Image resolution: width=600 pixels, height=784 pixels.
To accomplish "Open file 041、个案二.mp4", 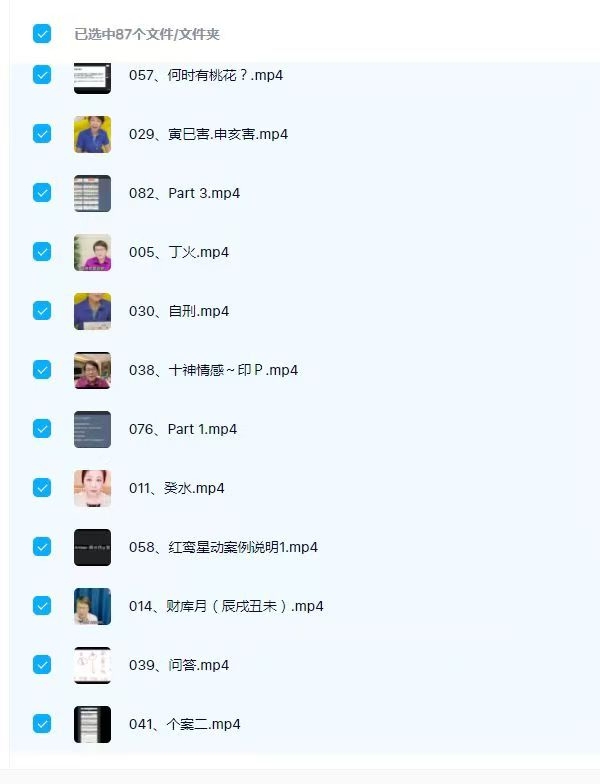I will coord(185,724).
